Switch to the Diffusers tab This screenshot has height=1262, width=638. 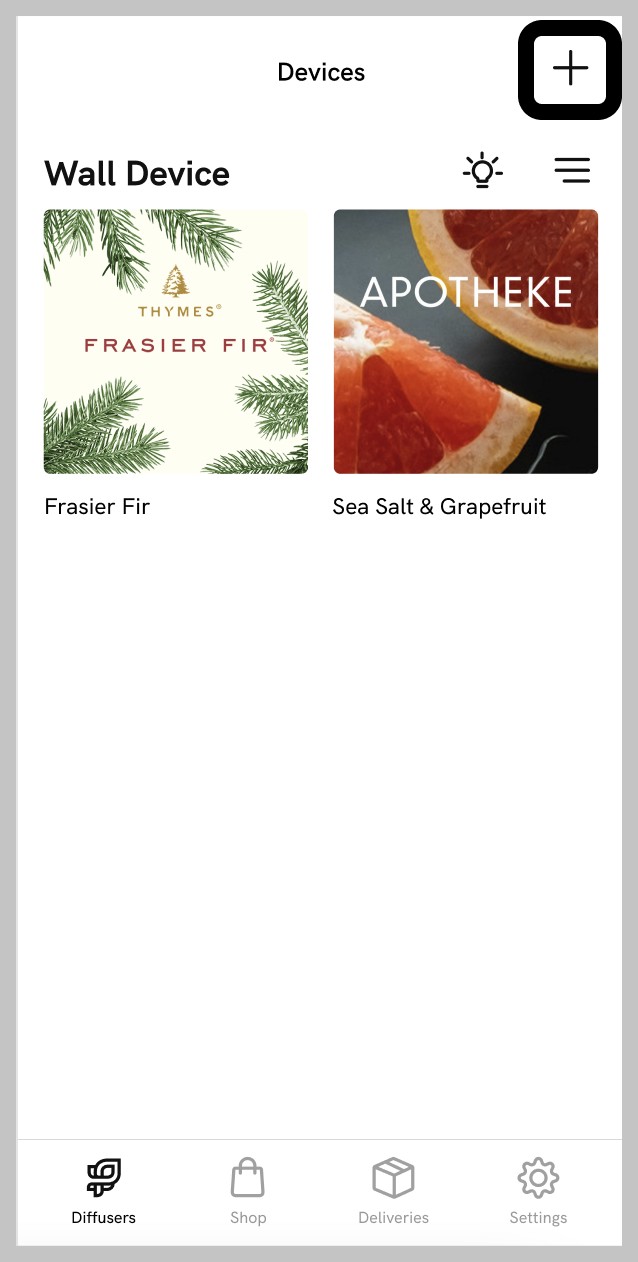click(x=103, y=1190)
